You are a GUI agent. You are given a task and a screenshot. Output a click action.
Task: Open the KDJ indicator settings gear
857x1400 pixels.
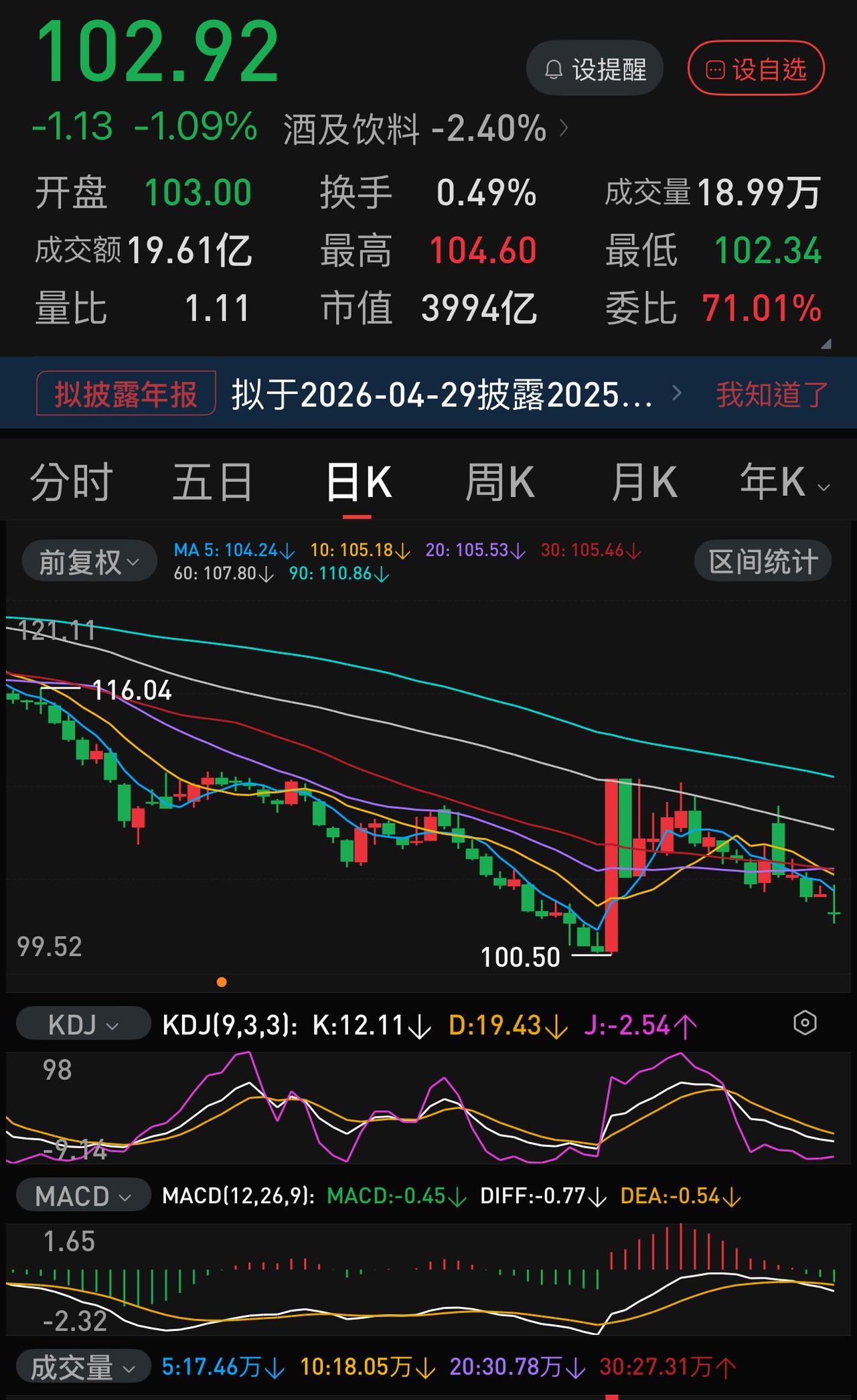point(806,1021)
